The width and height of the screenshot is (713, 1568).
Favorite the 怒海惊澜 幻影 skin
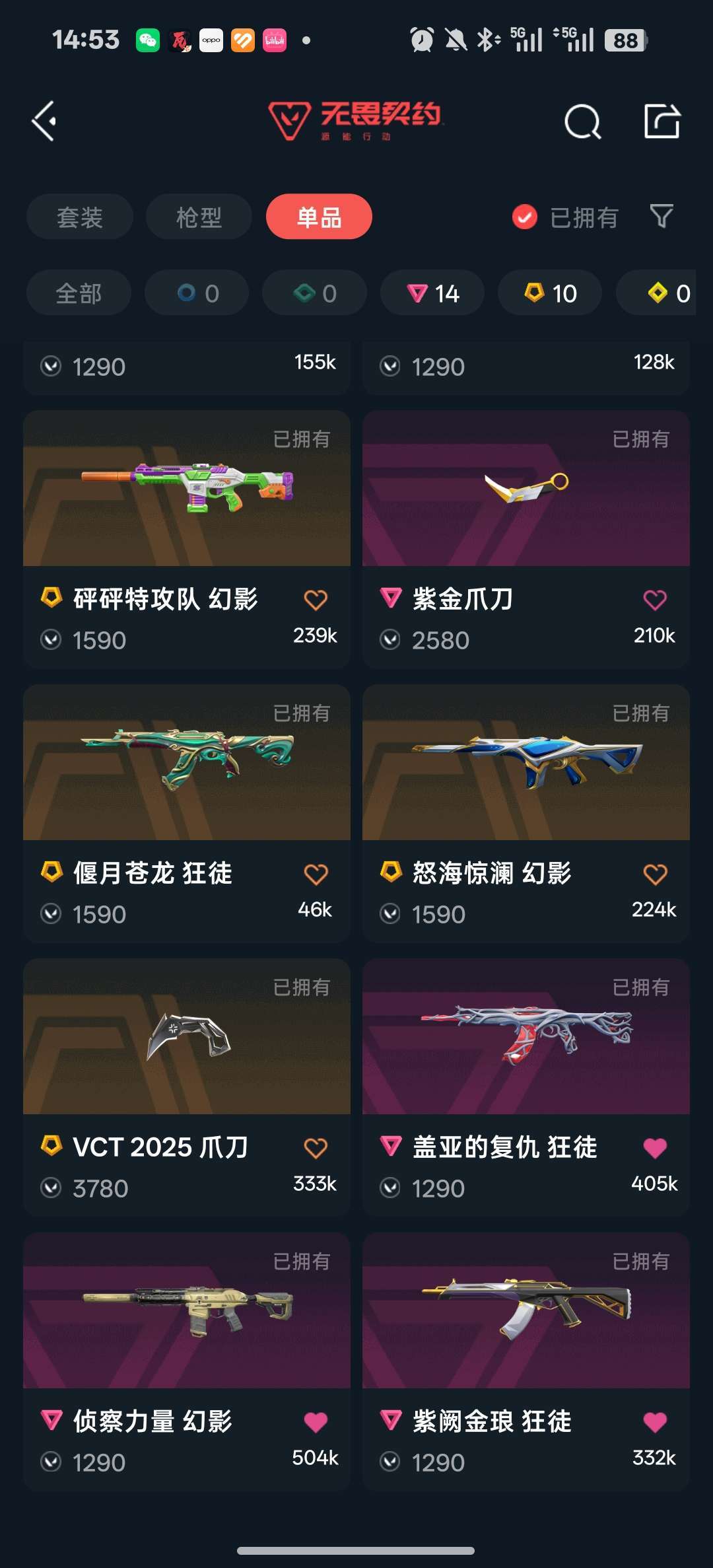(x=655, y=874)
